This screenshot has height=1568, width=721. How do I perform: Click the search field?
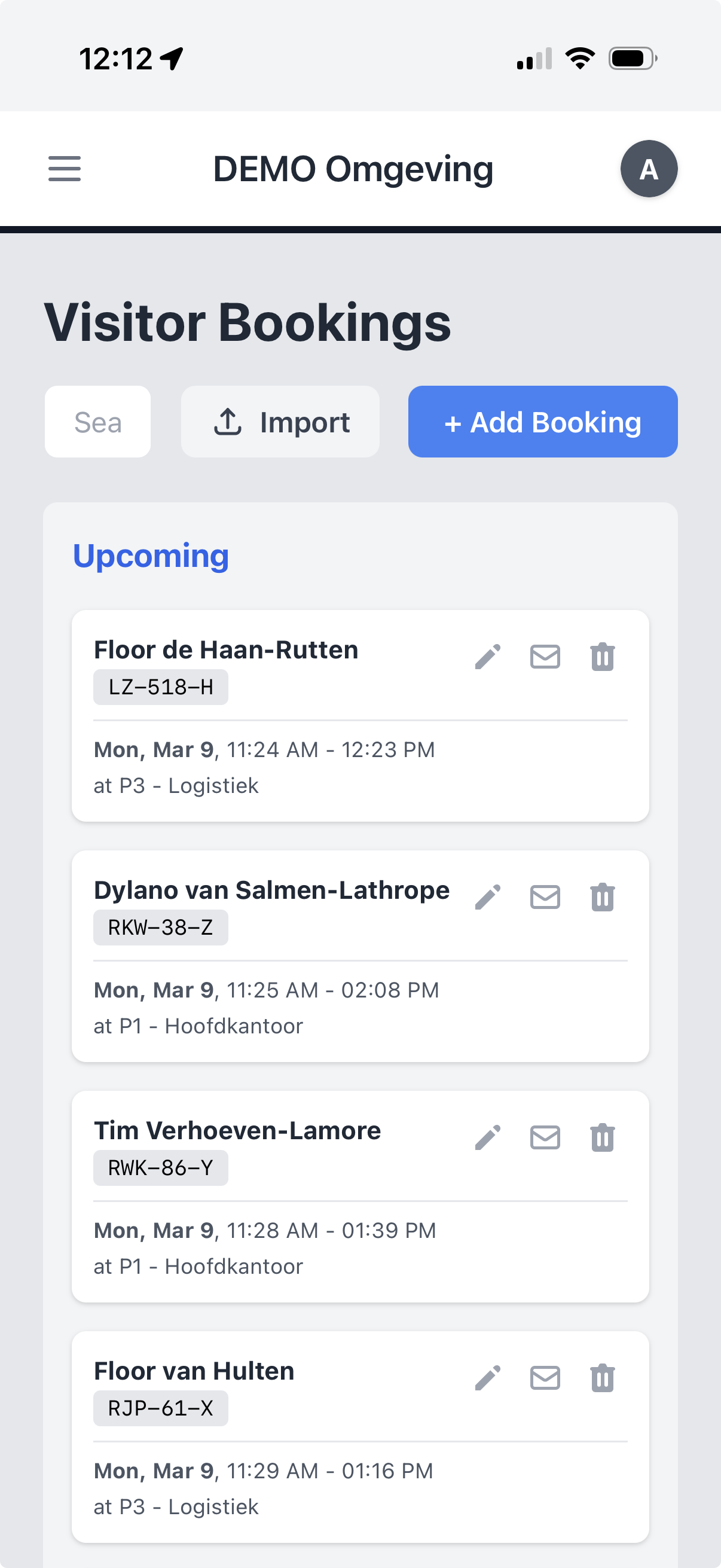[x=97, y=420]
